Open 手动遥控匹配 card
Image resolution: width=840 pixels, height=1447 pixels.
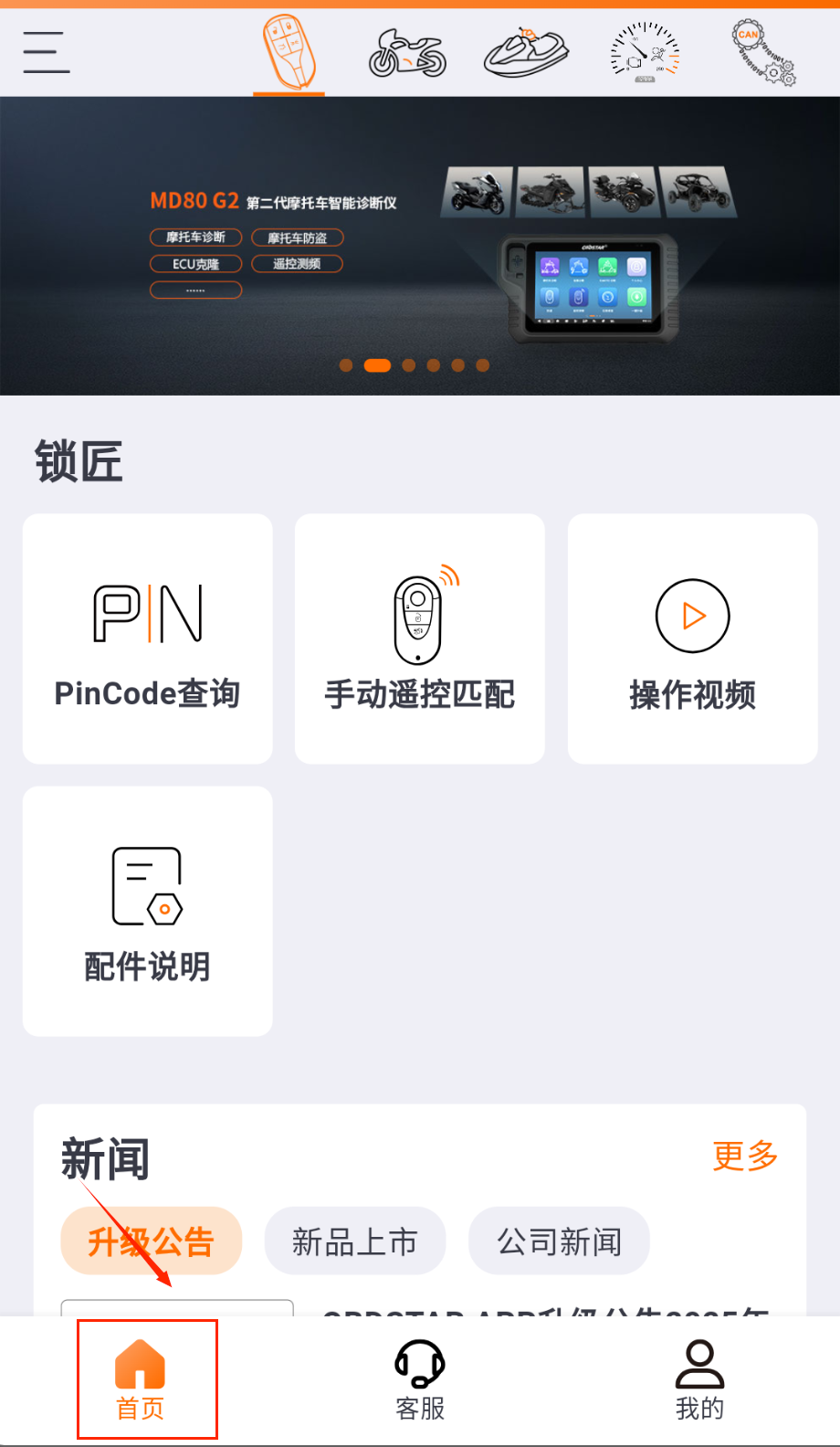(x=420, y=639)
